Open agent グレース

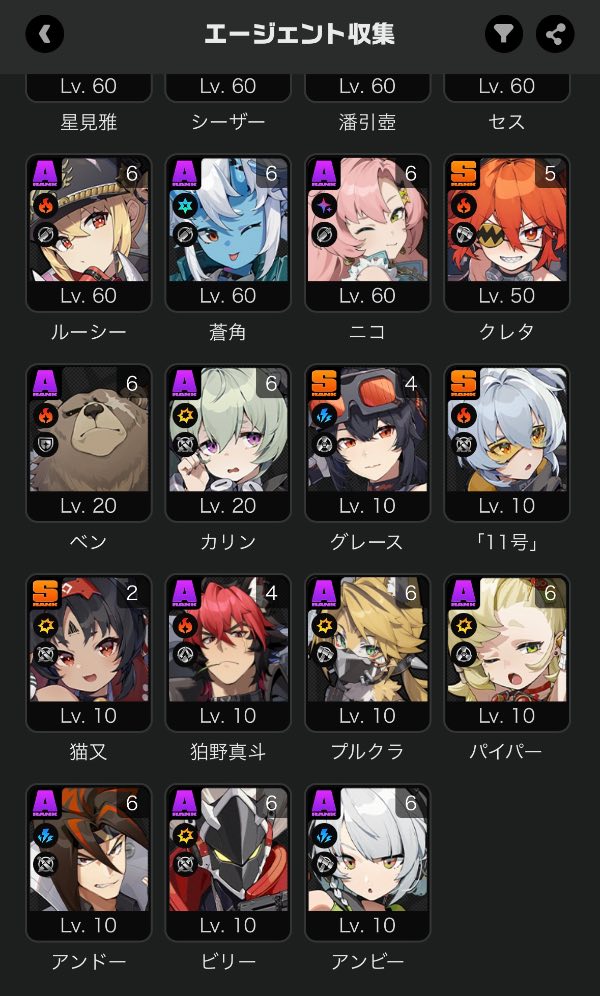point(367,442)
